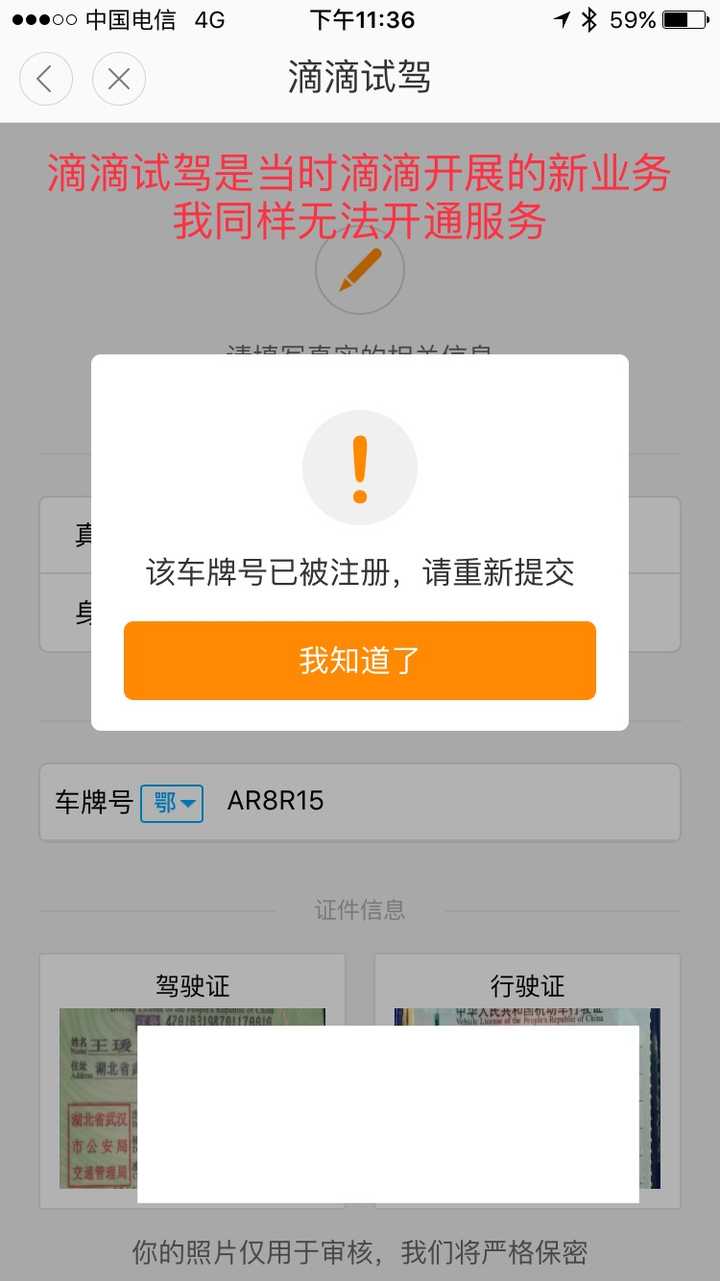
Task: Tap the back arrow at top left
Action: tap(46, 79)
